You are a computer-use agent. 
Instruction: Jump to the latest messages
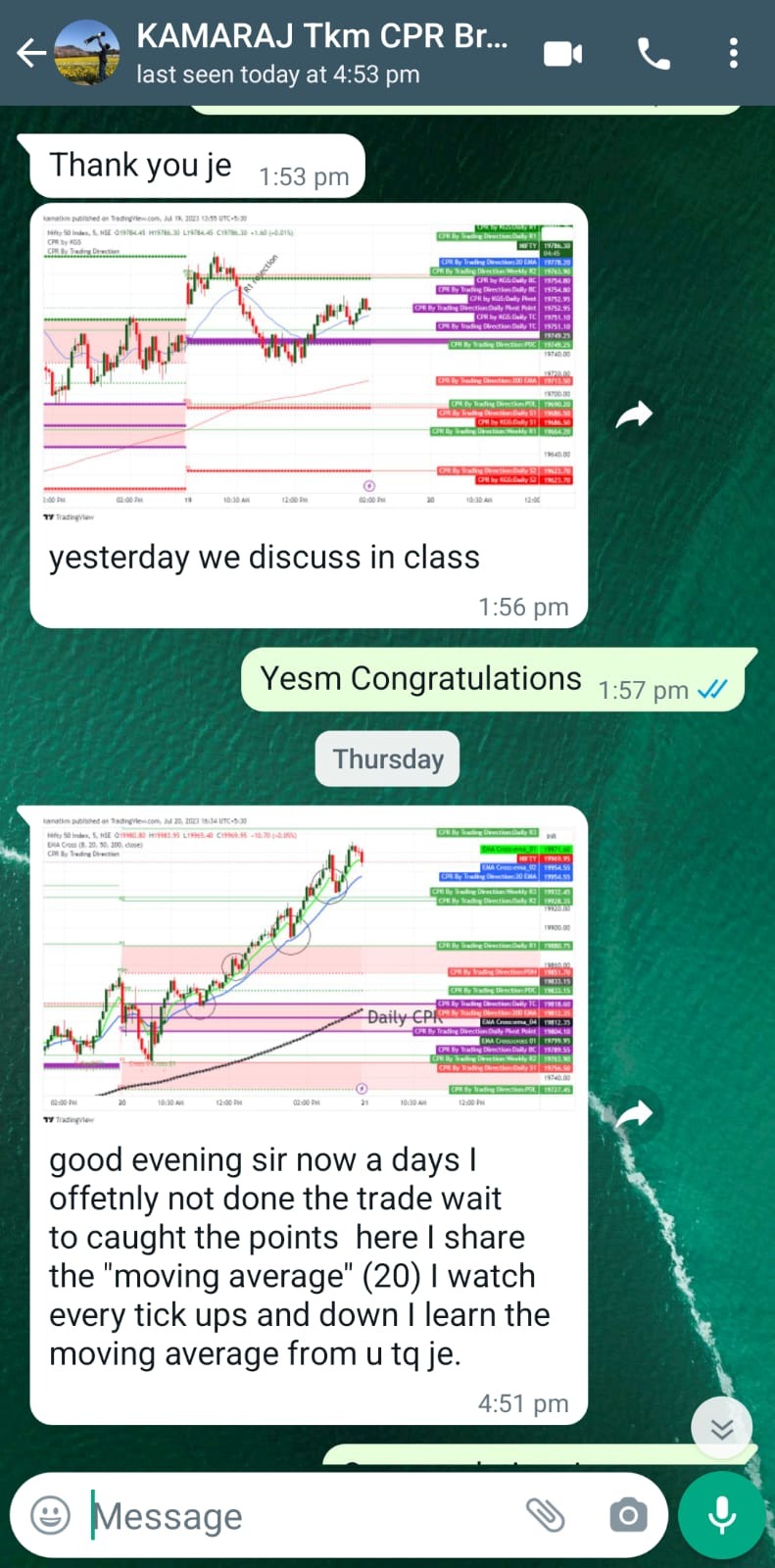(721, 1428)
